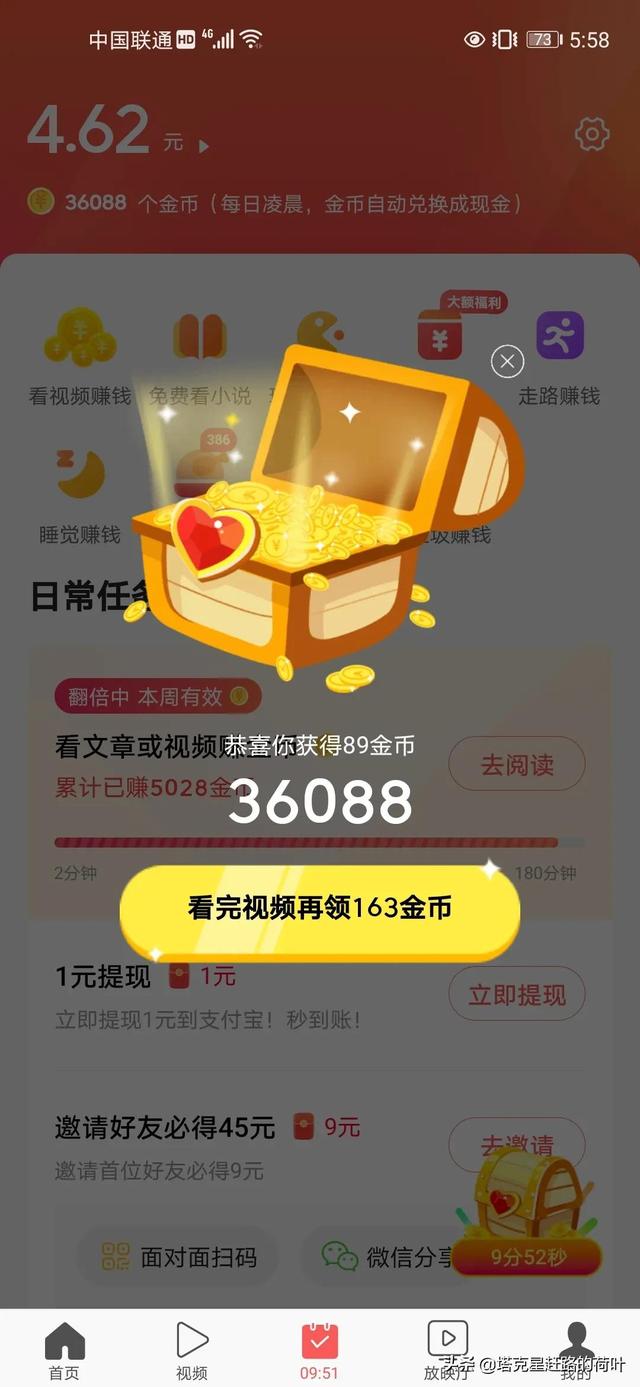
Task: Tap the 去邀请 button
Action: point(517,1144)
